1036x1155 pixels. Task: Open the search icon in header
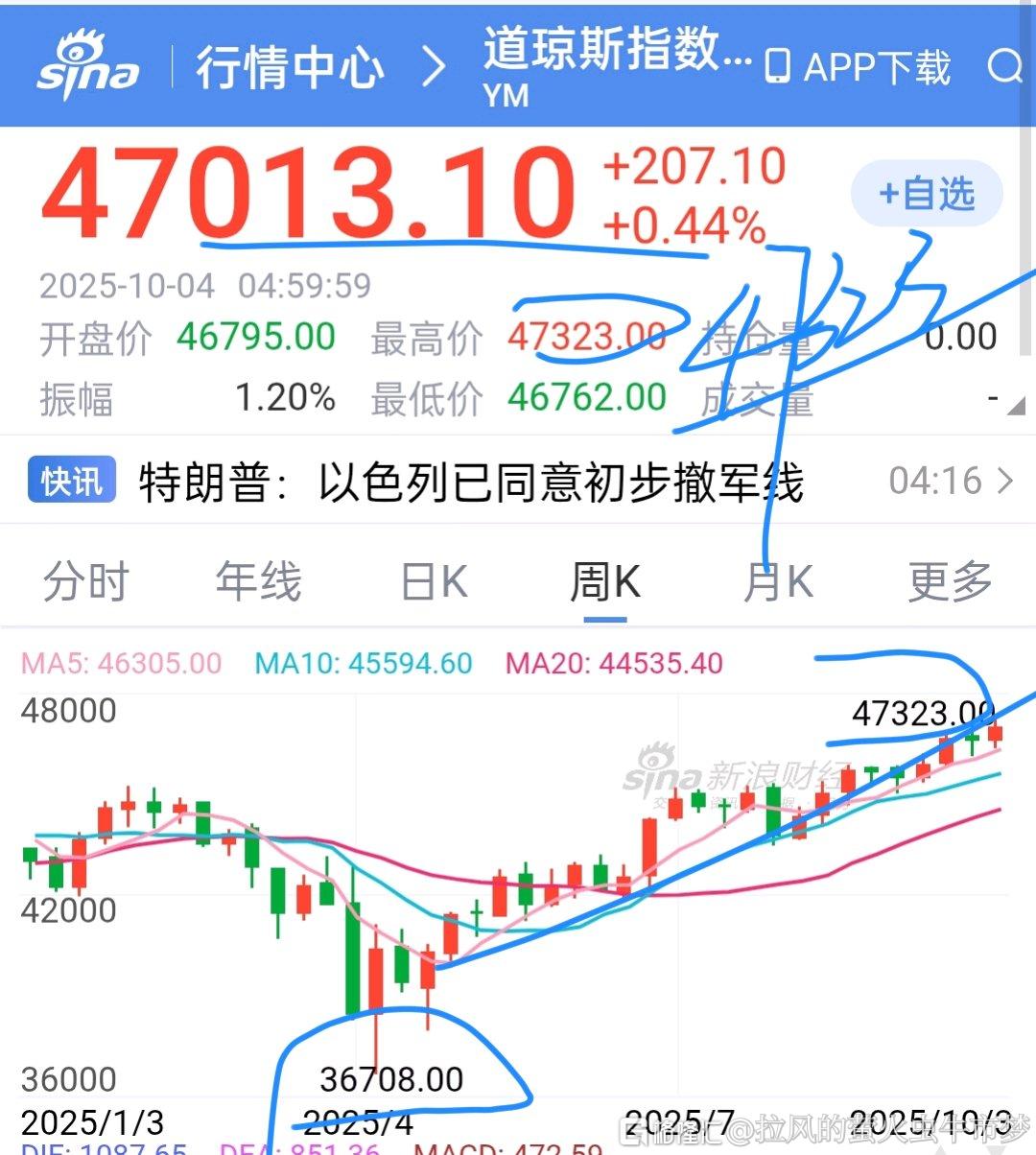click(x=1003, y=67)
